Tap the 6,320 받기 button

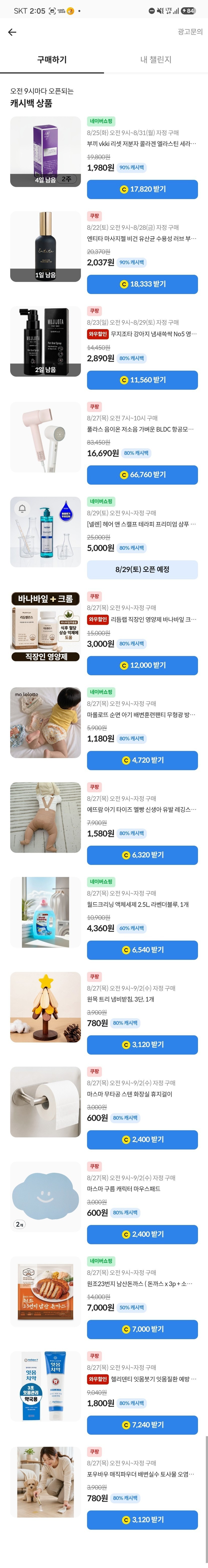(x=142, y=855)
